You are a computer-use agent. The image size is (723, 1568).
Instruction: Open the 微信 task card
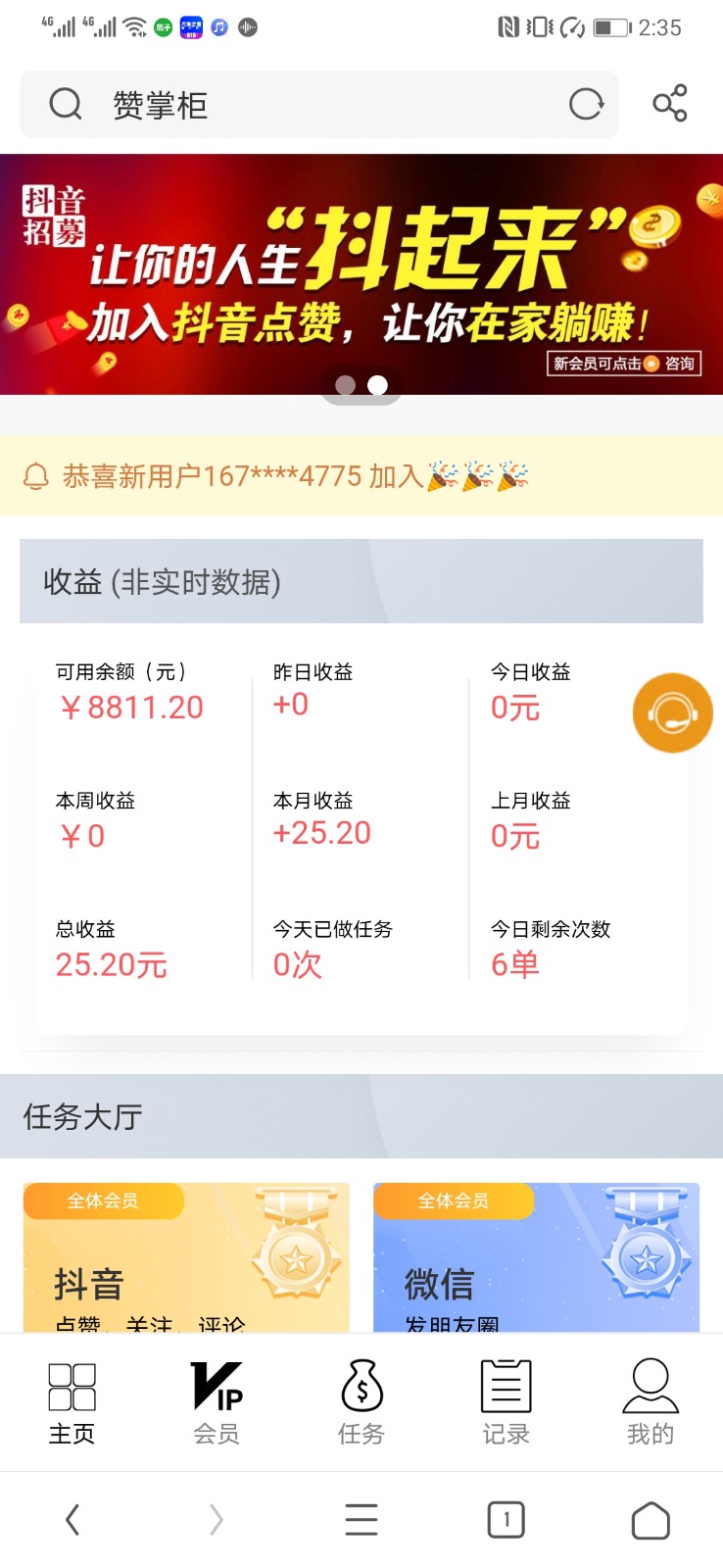pos(536,1257)
